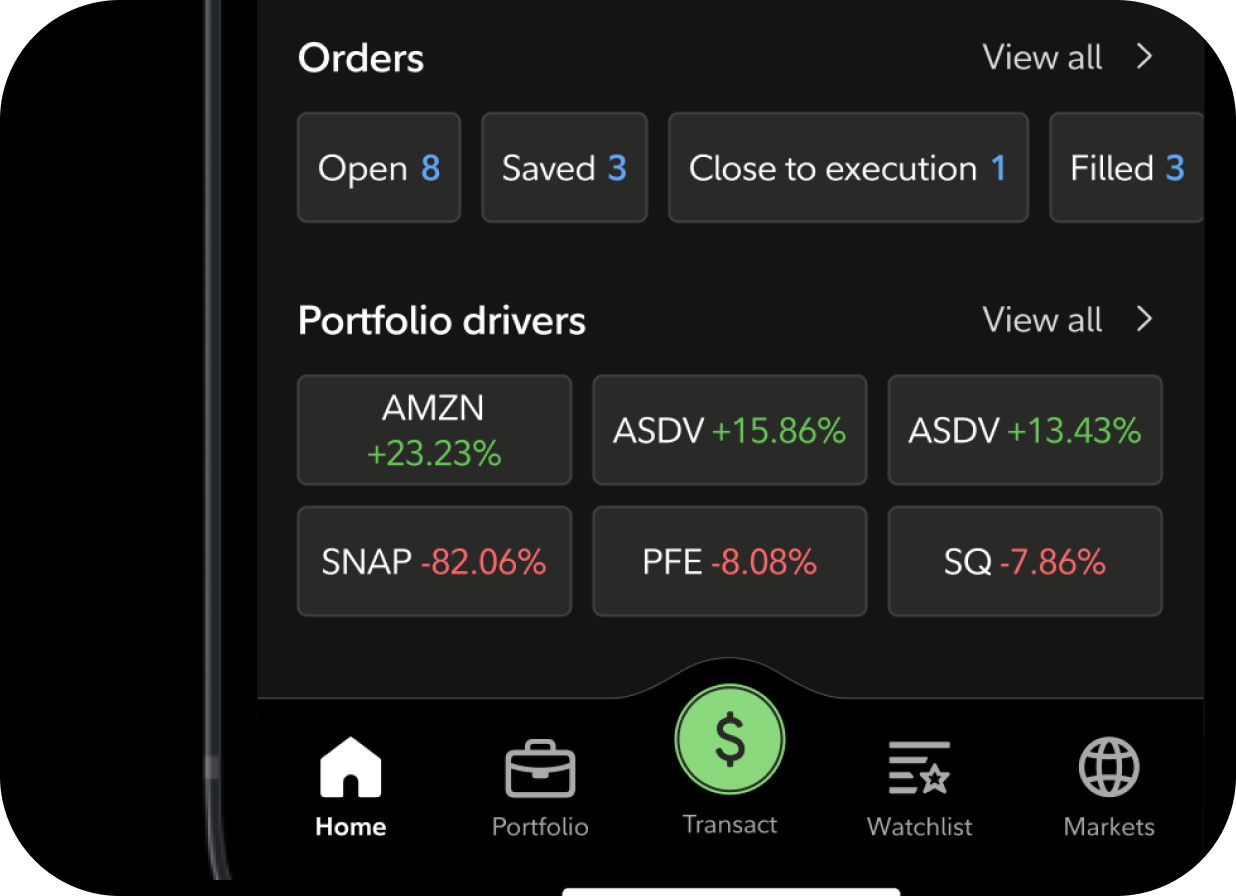Open the SQ -7.86% tile
Screen dimensions: 1236x896
point(1025,561)
